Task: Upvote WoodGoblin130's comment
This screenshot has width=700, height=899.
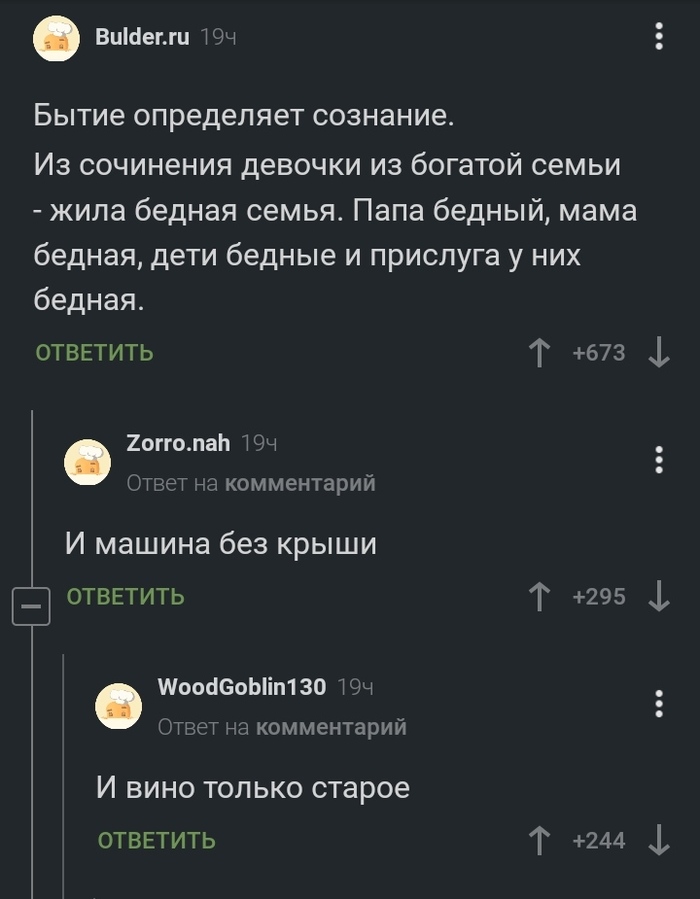Action: pyautogui.click(x=540, y=840)
